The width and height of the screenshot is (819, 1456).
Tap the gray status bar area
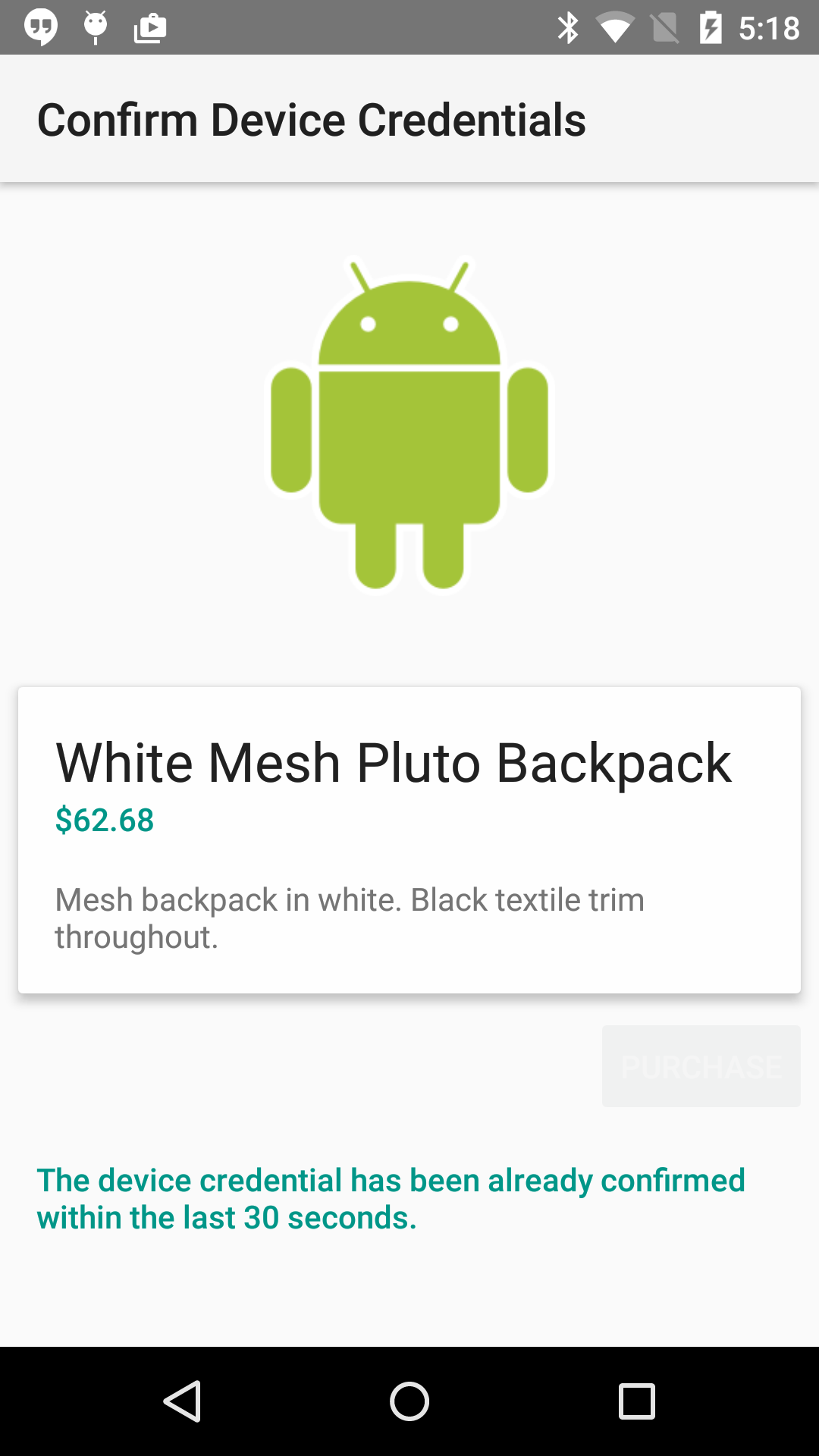341,27
